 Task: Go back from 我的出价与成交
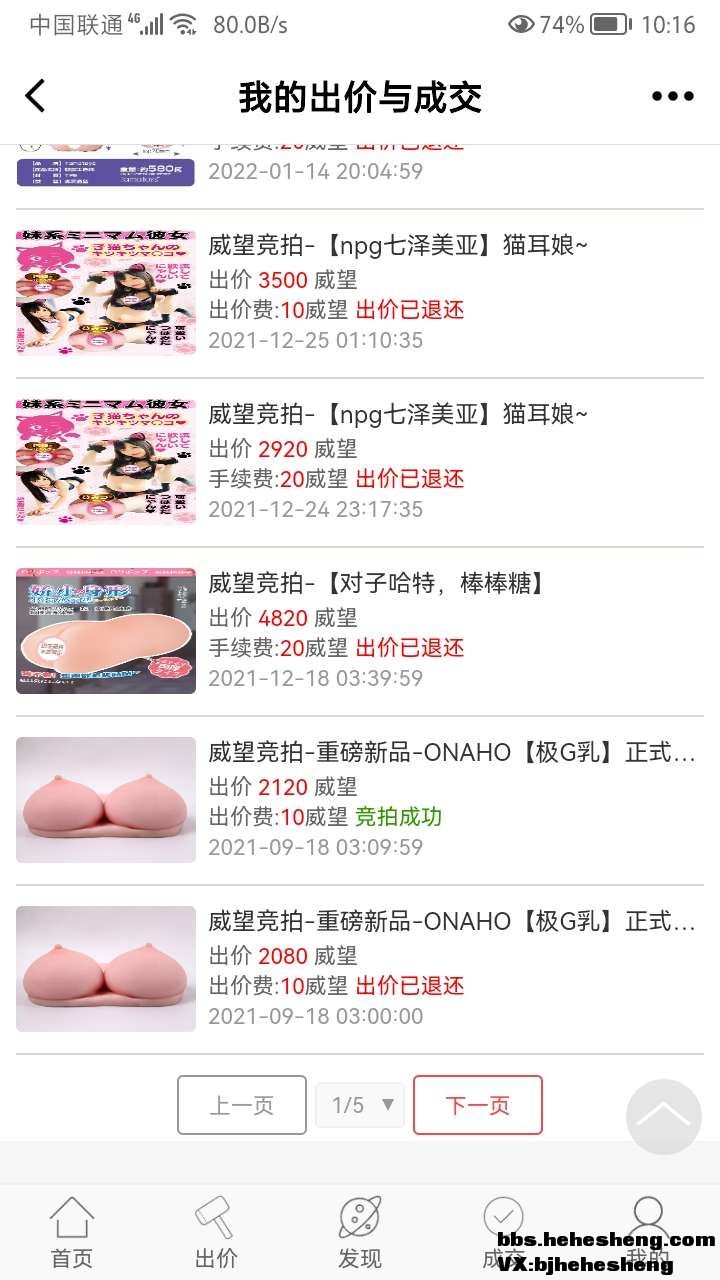click(x=36, y=97)
